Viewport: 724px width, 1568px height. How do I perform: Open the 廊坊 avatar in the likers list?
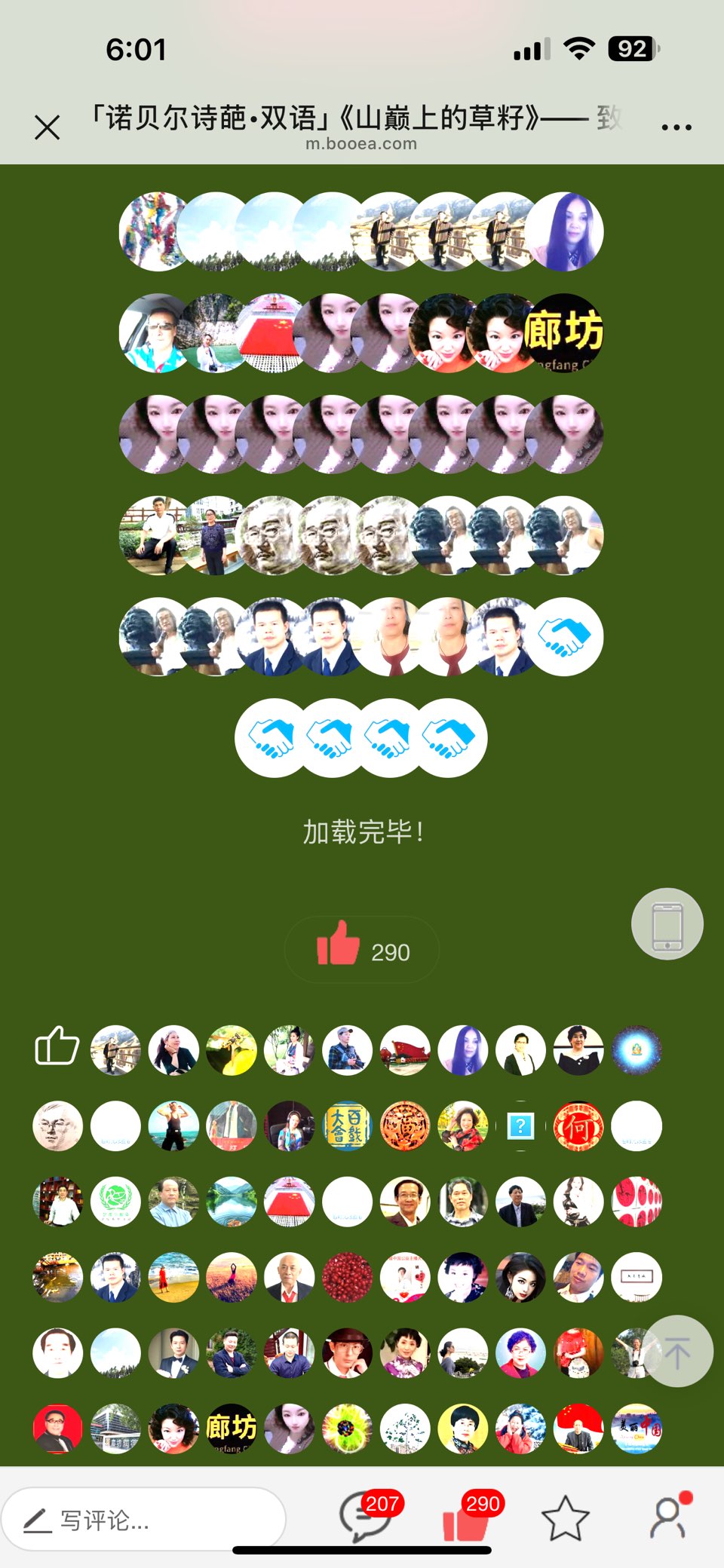[x=232, y=1428]
